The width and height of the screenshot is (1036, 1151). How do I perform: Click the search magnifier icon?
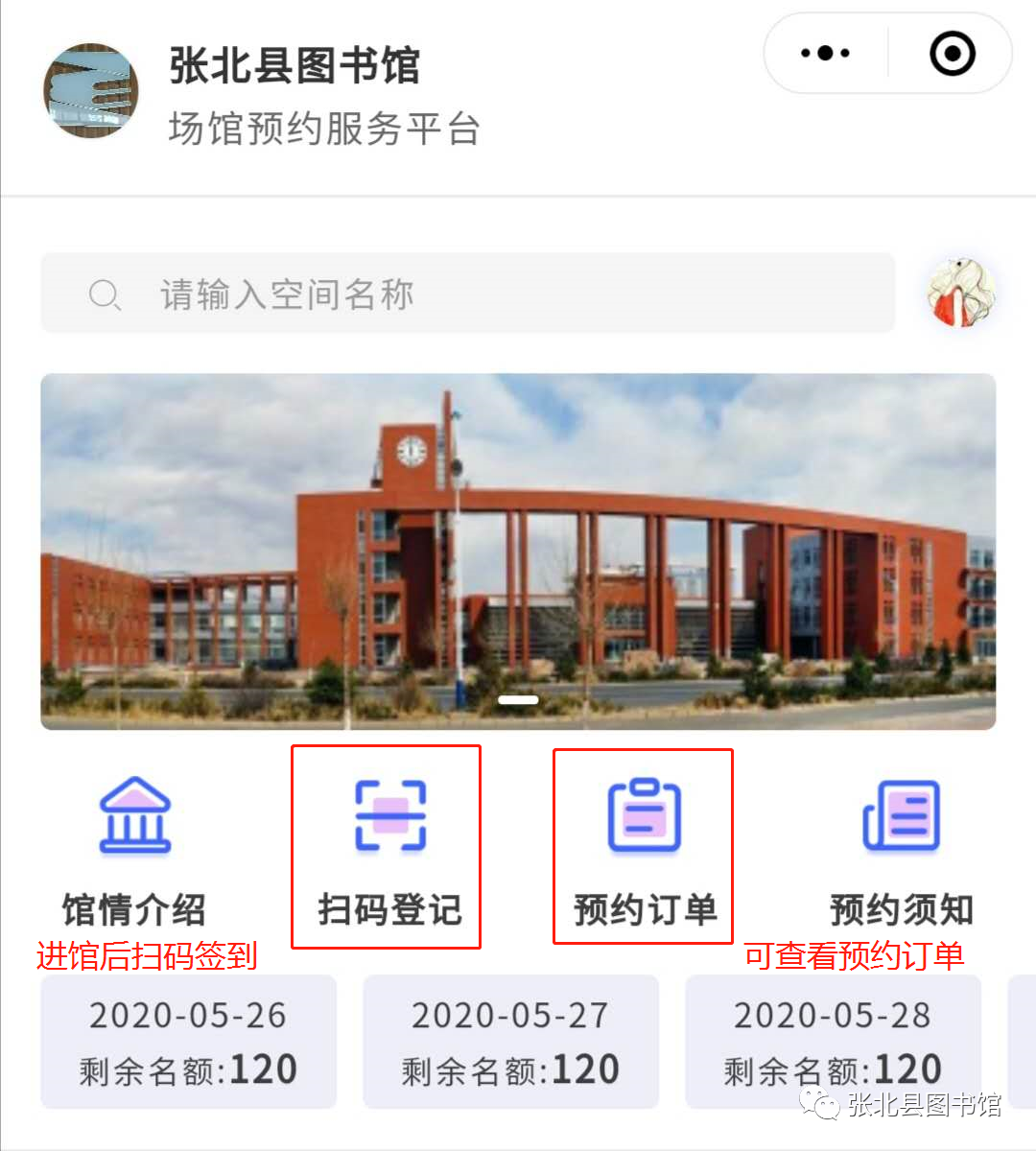pos(106,293)
